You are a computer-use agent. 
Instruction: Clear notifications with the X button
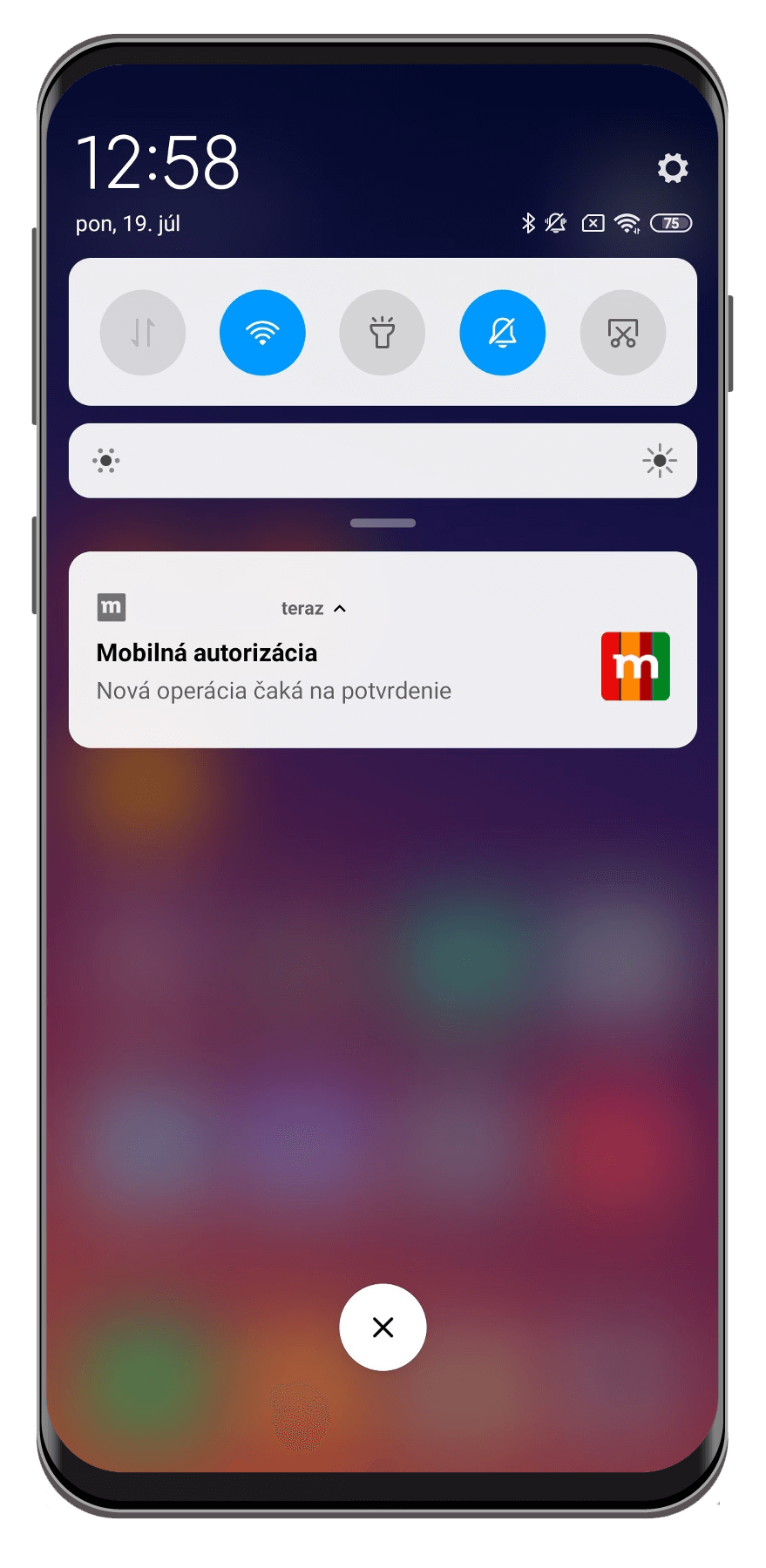(x=383, y=1327)
